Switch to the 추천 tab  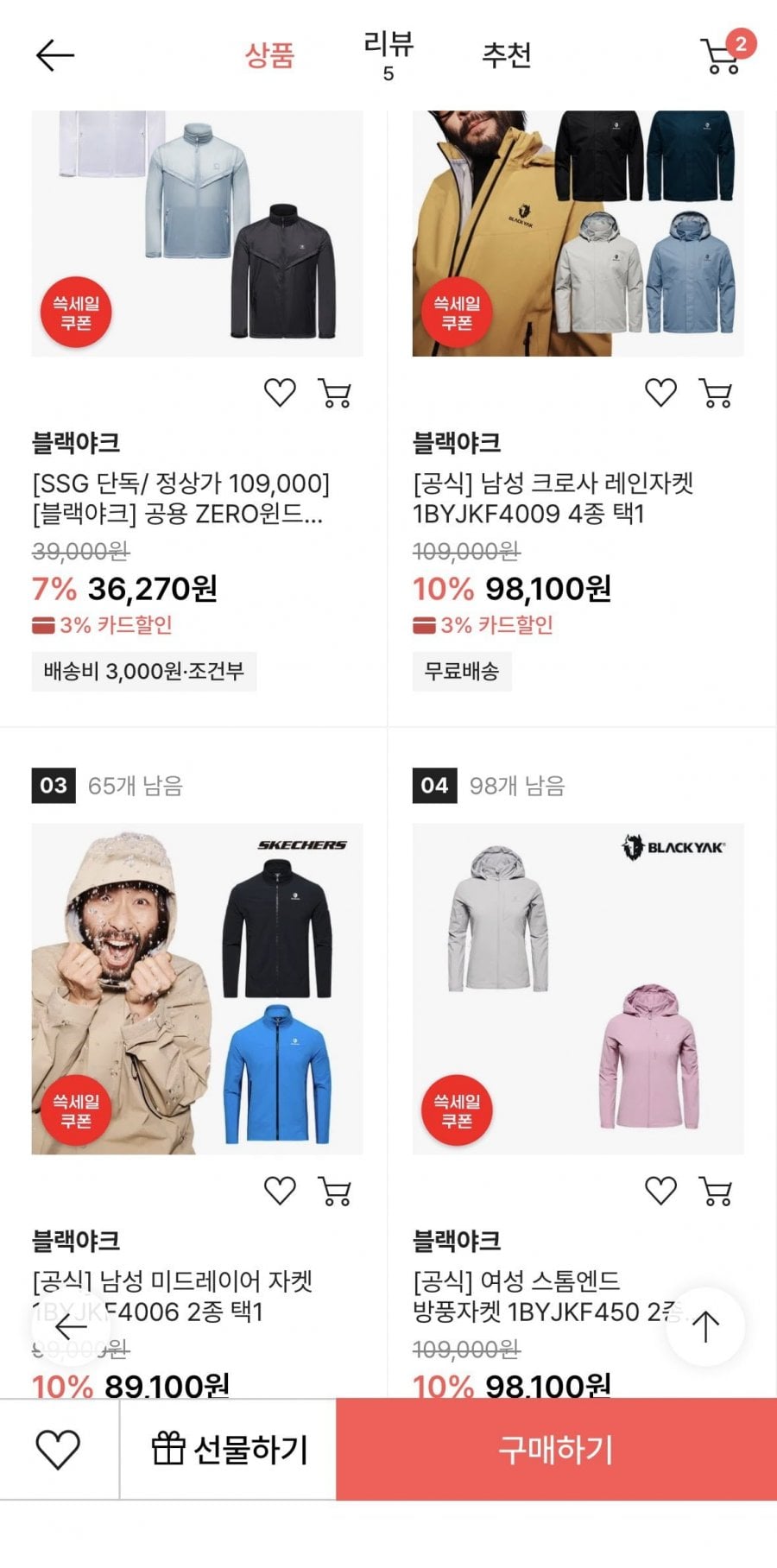(506, 56)
